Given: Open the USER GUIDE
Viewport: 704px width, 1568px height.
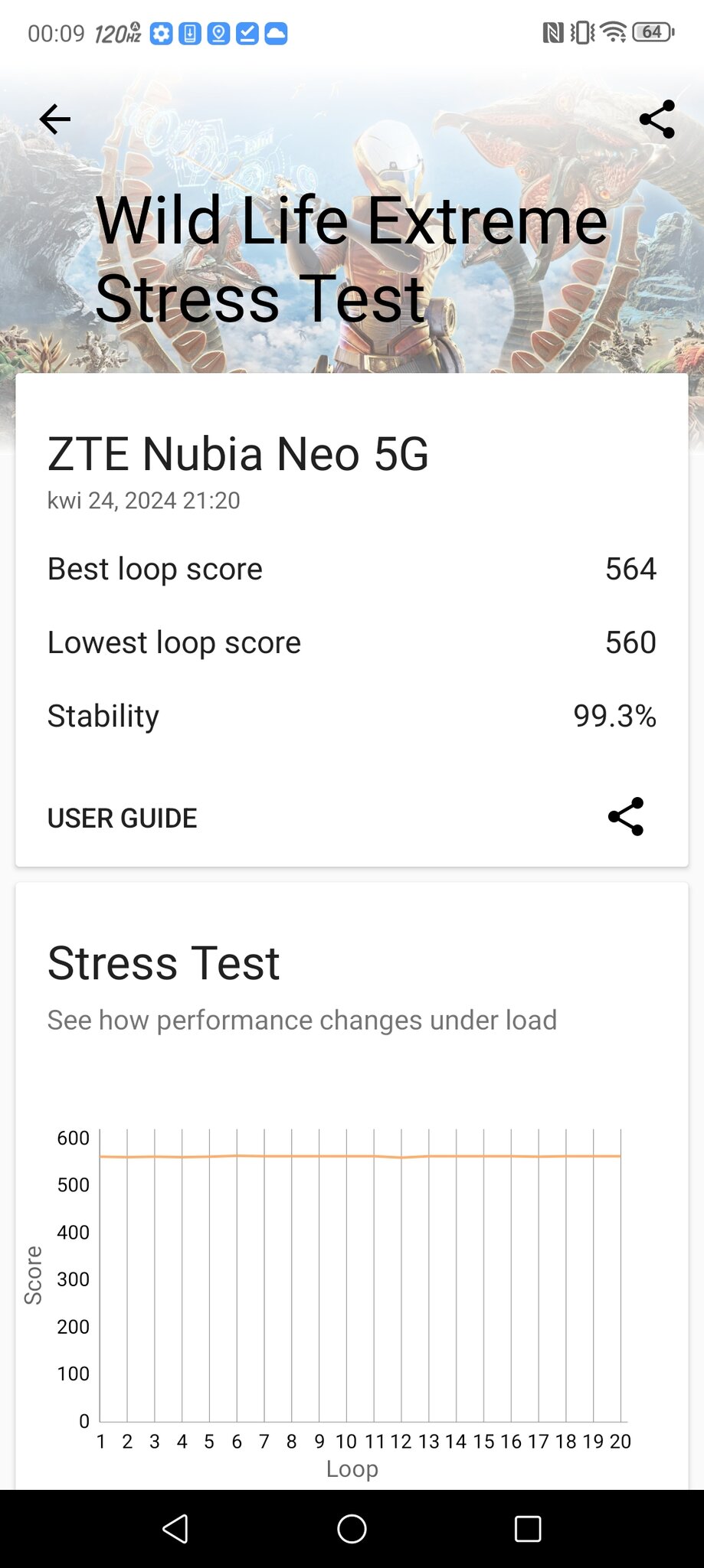Looking at the screenshot, I should point(123,818).
